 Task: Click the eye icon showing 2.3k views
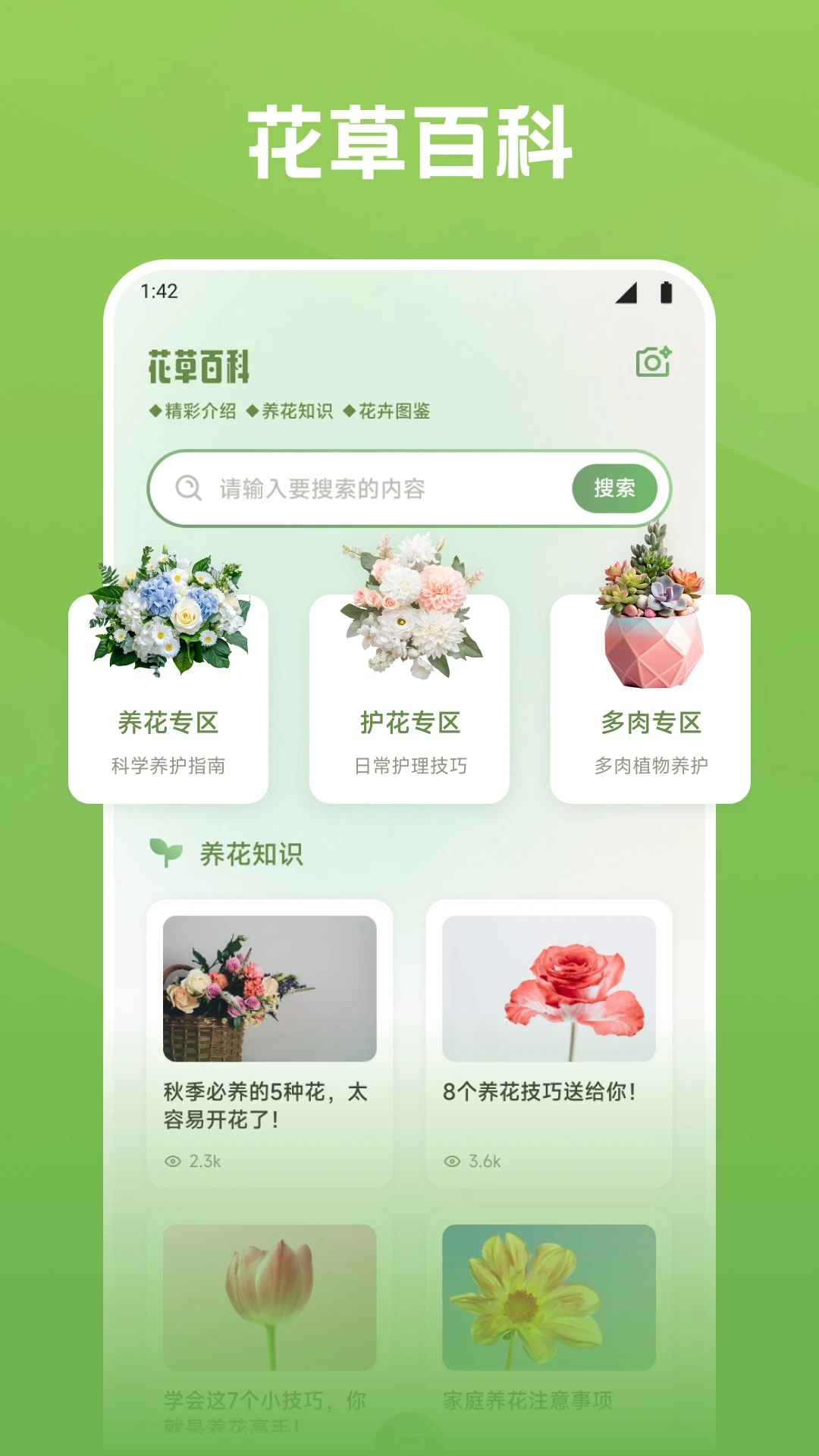click(174, 1159)
